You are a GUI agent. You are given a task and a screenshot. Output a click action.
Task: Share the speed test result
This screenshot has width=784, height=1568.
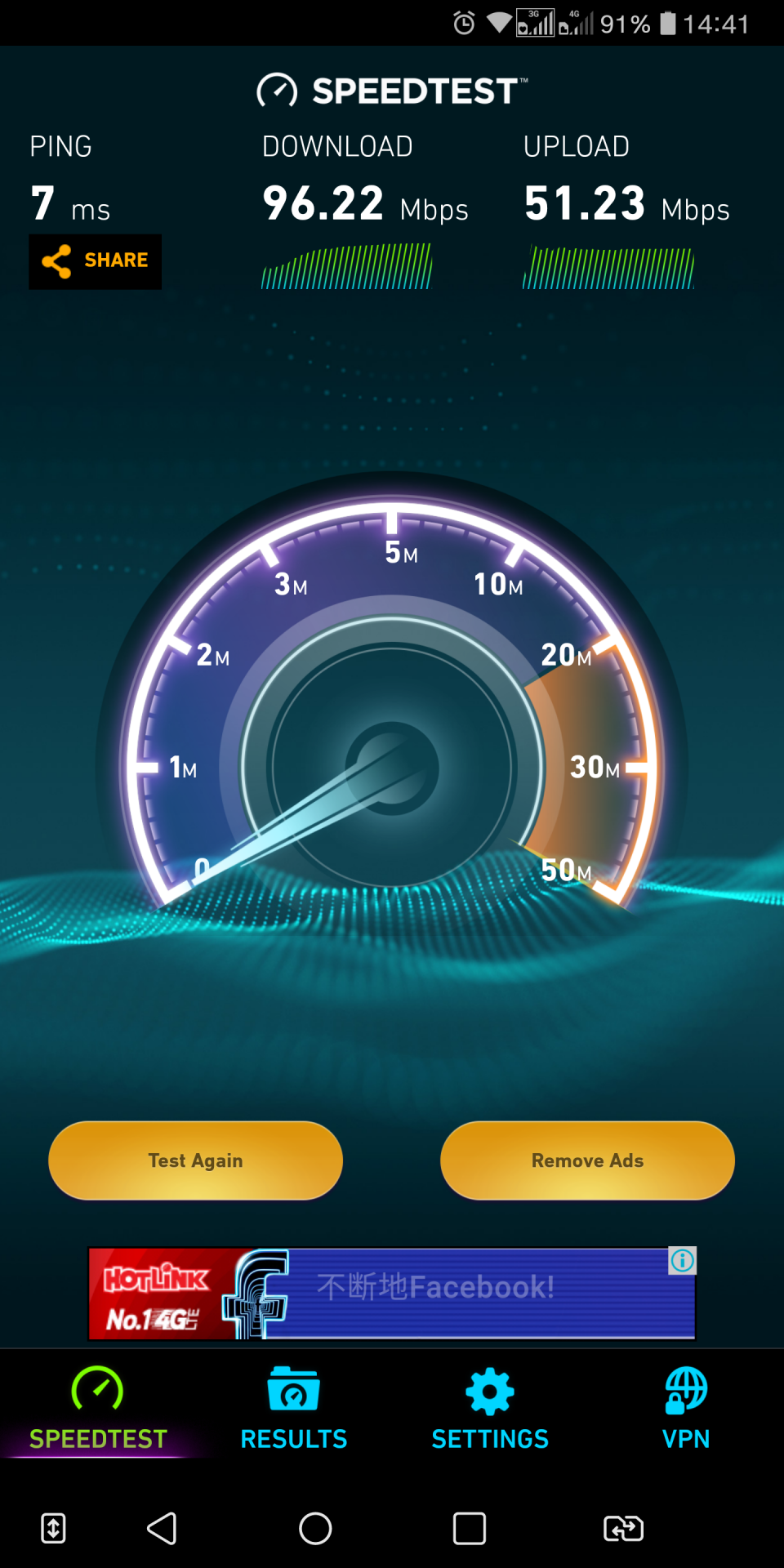click(96, 261)
